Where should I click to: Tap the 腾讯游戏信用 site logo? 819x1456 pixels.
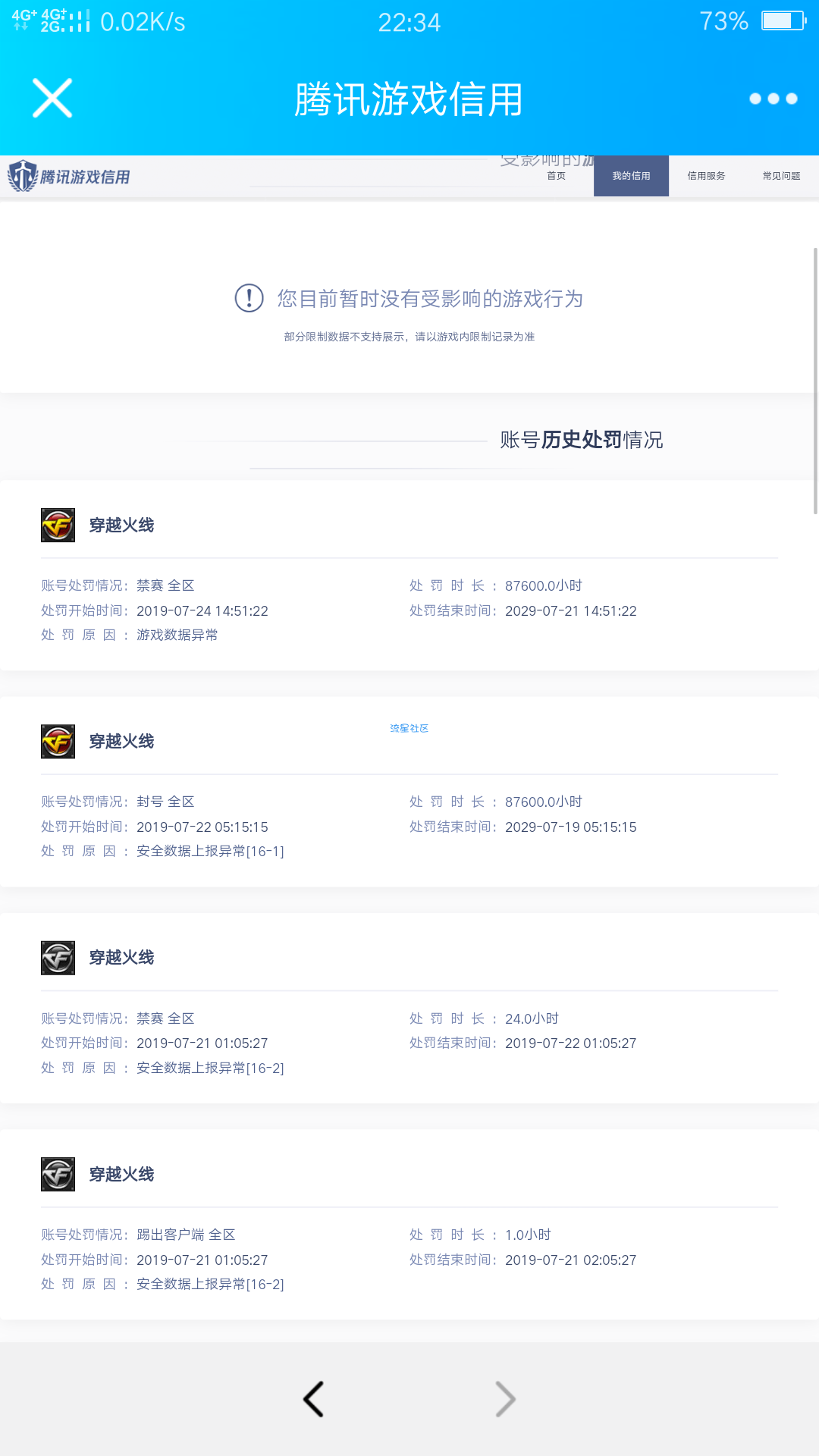(69, 176)
